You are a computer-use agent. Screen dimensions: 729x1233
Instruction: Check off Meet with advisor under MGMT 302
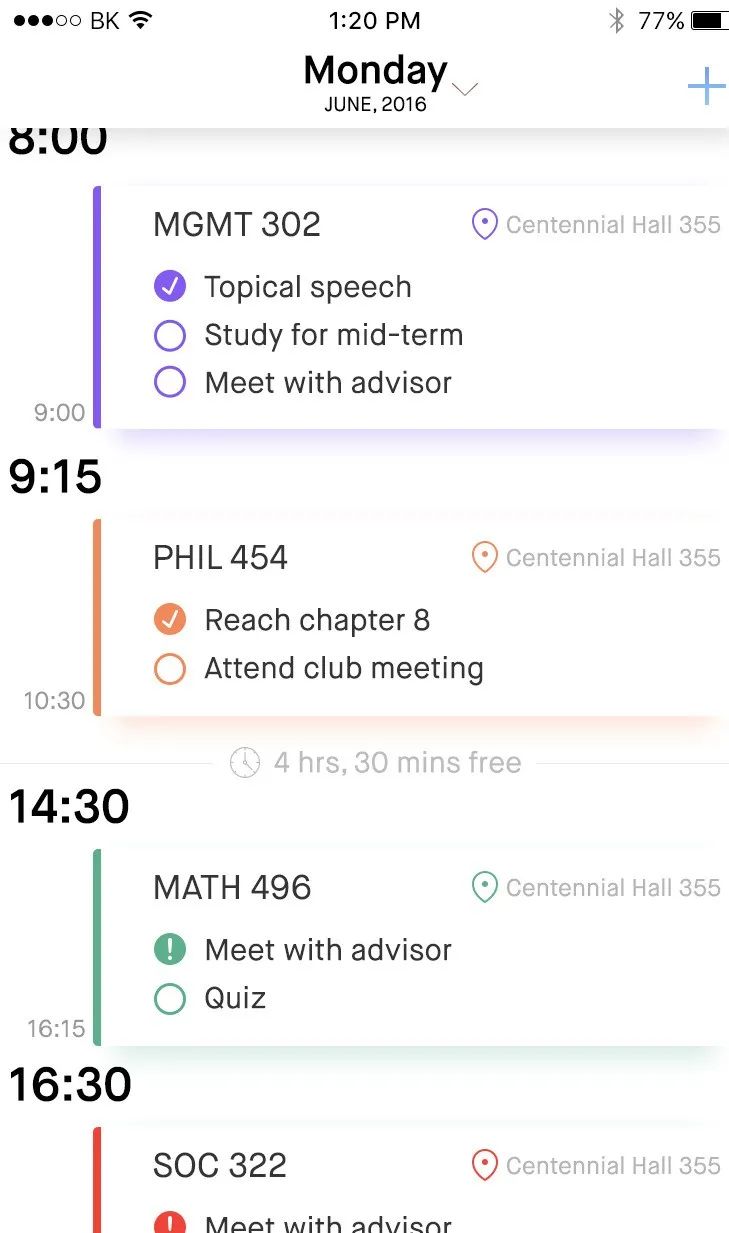(170, 382)
